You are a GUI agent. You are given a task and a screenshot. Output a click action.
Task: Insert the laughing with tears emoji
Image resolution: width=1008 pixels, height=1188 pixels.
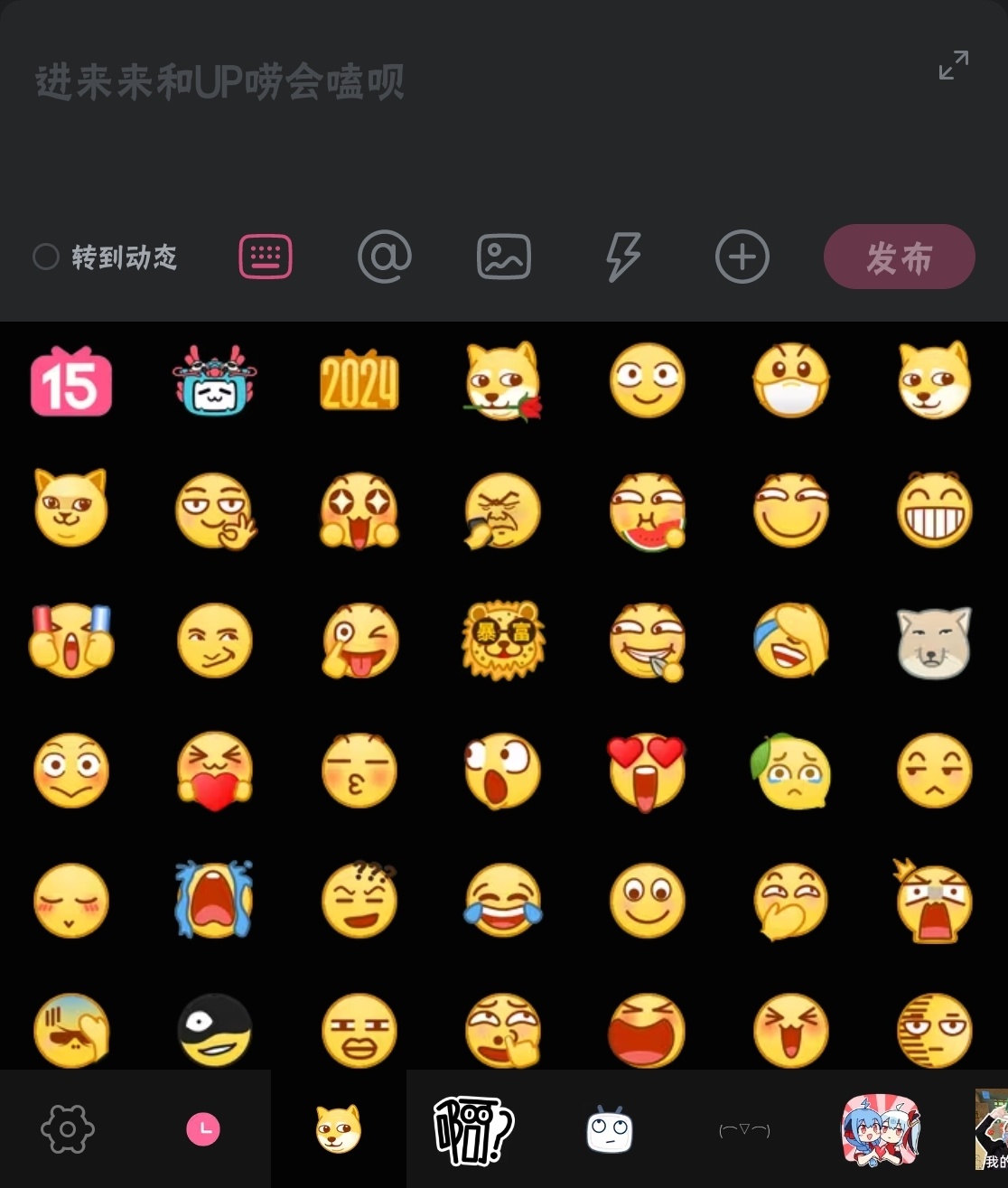click(503, 900)
